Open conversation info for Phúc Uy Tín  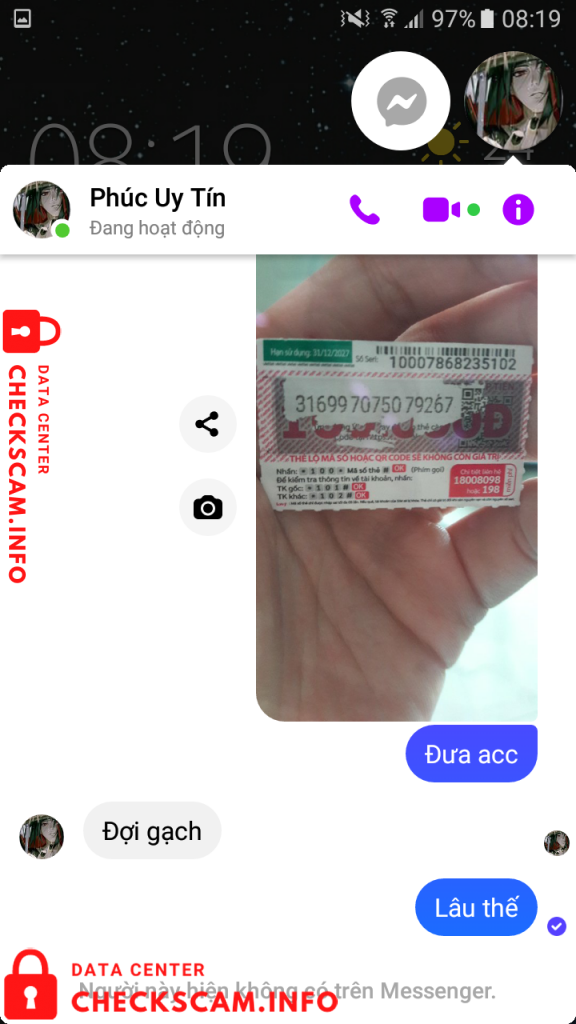point(518,210)
